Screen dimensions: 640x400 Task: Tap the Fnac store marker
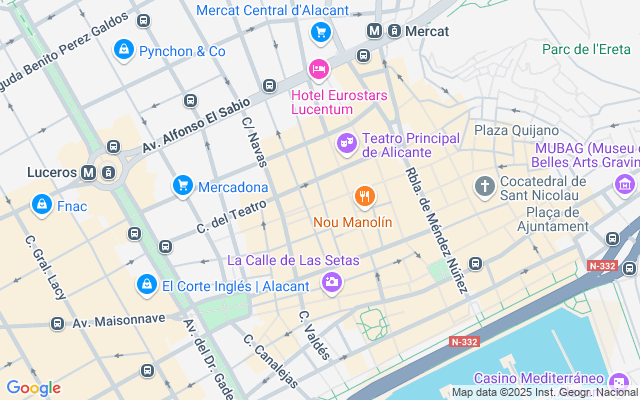click(x=42, y=206)
